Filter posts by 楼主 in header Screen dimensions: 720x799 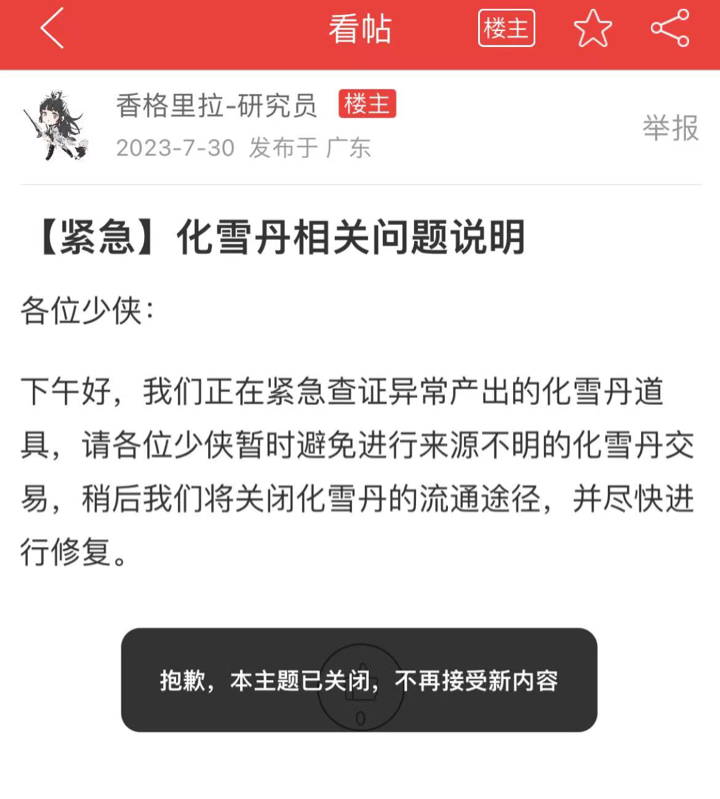506,28
